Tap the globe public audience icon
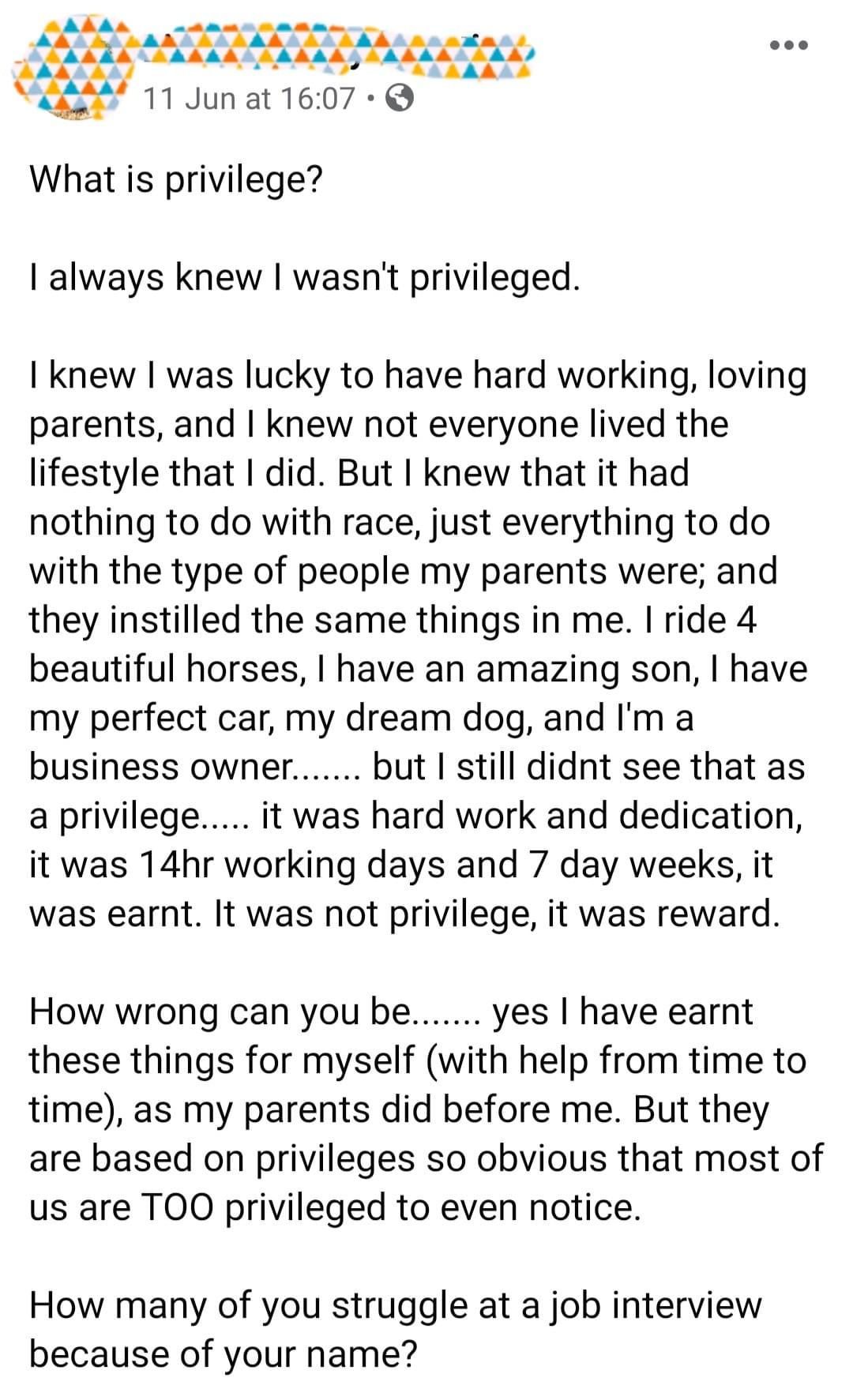 (400, 99)
